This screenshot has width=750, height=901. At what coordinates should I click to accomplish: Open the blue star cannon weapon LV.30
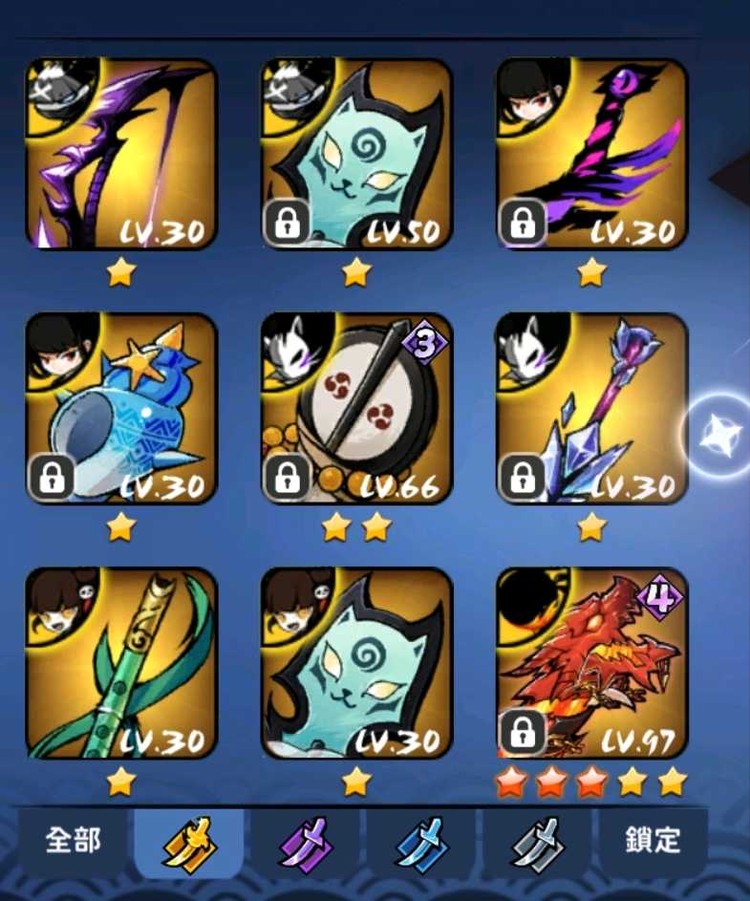[121, 408]
